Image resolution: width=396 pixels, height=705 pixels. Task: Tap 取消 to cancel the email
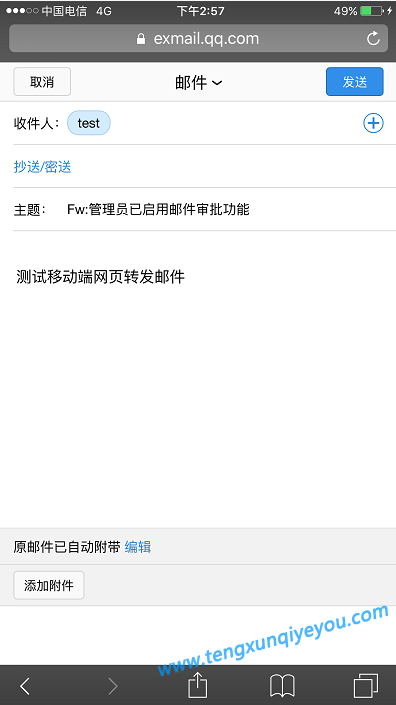point(42,82)
